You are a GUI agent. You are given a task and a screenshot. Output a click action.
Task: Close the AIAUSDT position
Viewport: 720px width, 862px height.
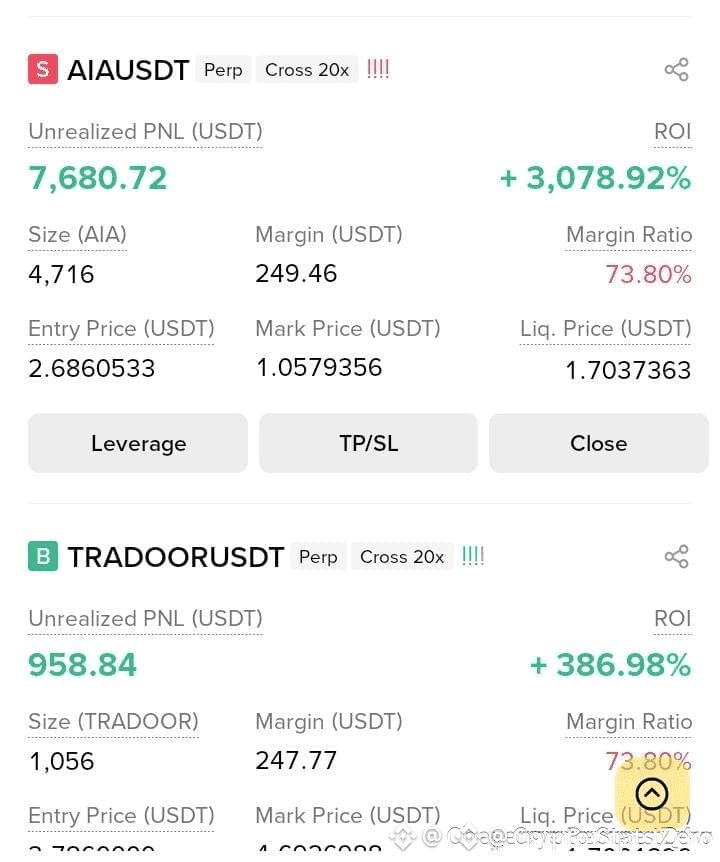(598, 443)
